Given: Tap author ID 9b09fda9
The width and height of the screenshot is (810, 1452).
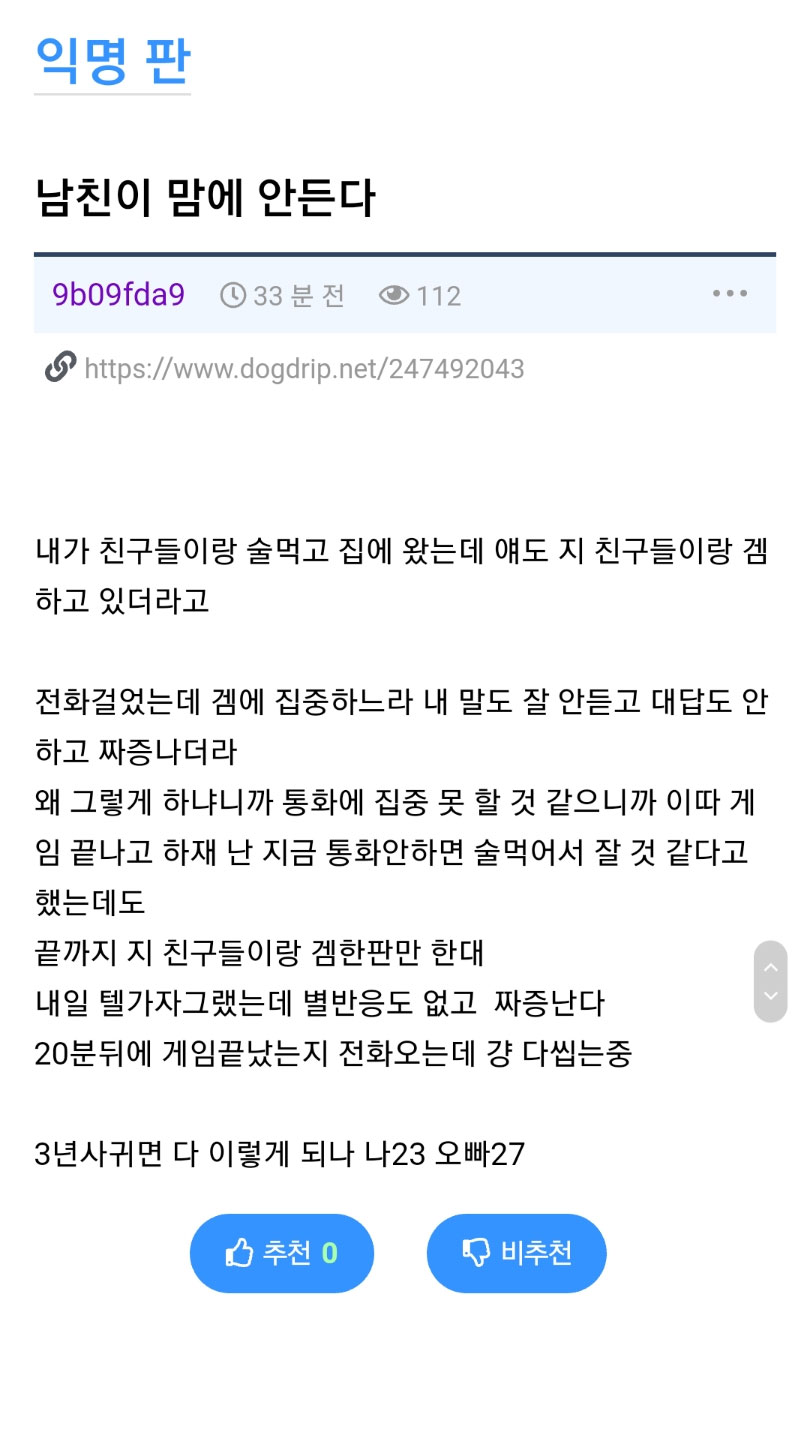Looking at the screenshot, I should click(118, 295).
